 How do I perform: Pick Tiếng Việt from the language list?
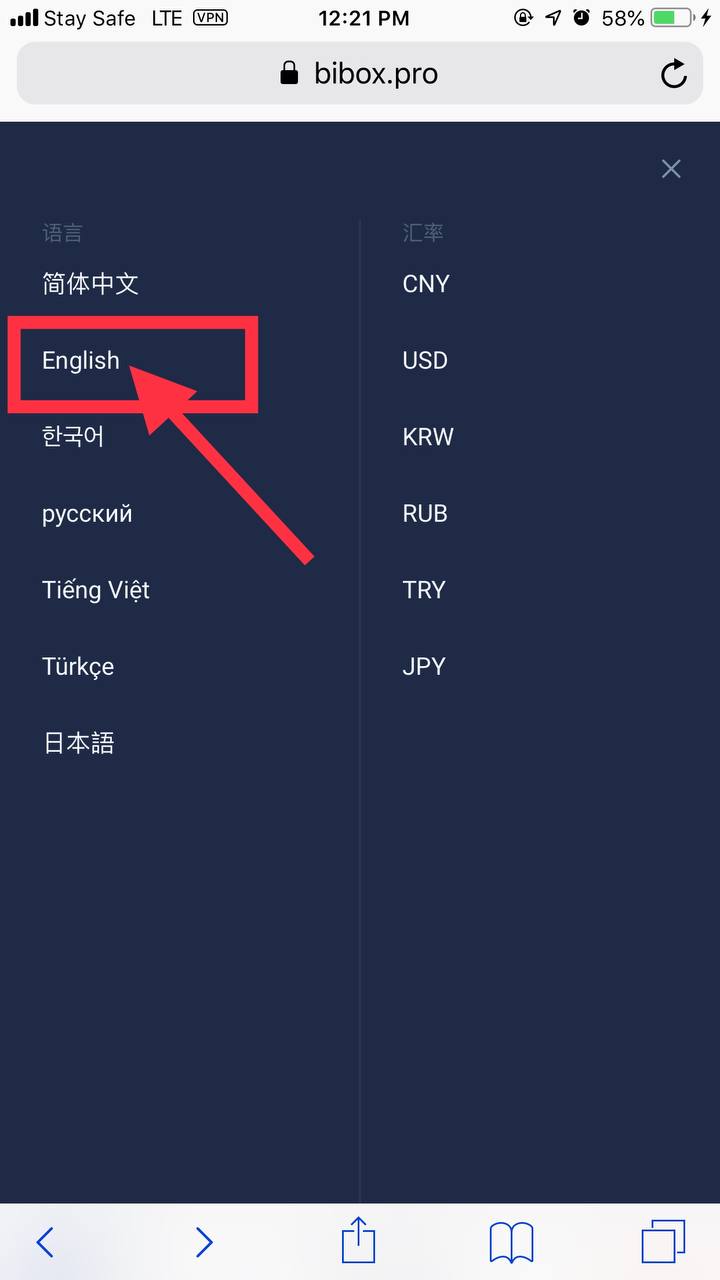click(x=96, y=590)
